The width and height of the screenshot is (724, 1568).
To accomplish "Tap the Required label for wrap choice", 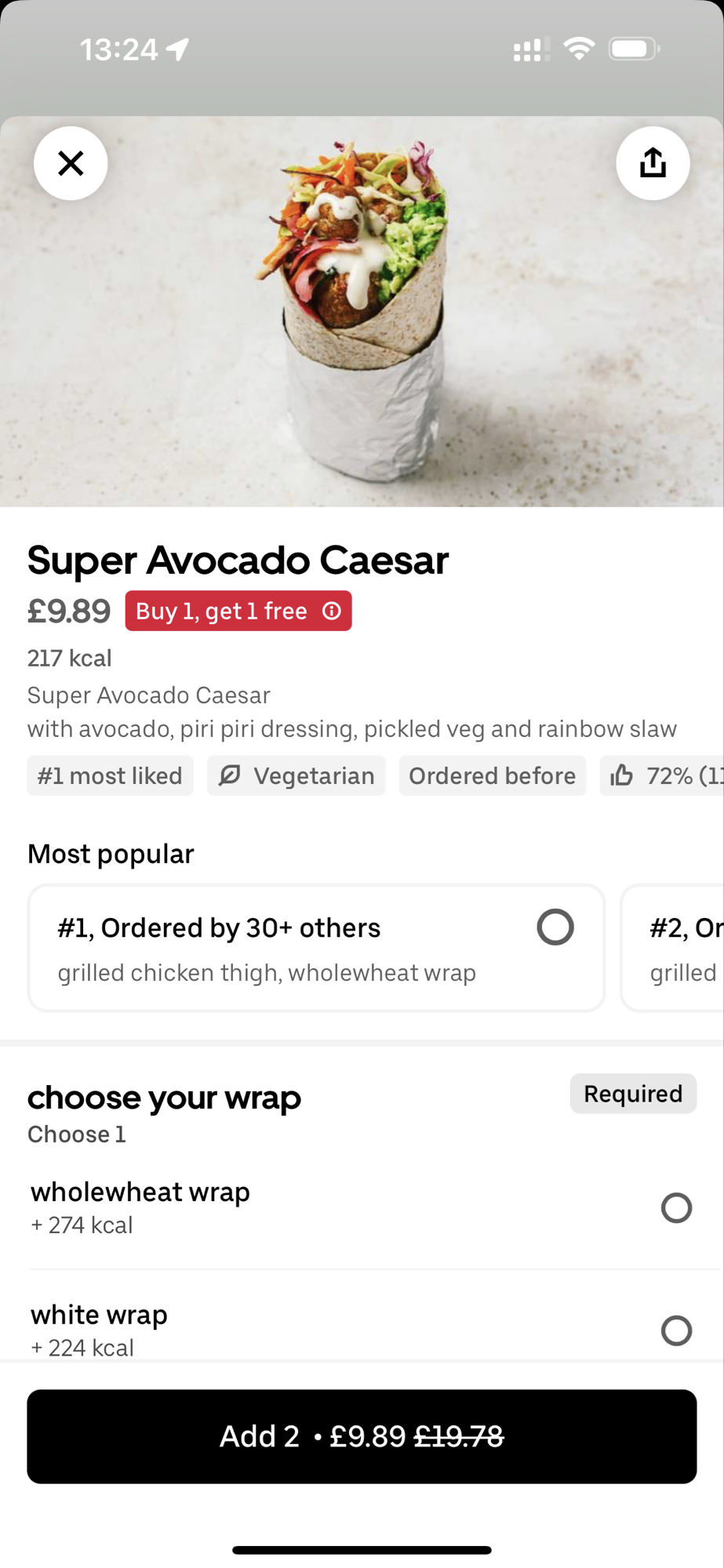I will (632, 1093).
